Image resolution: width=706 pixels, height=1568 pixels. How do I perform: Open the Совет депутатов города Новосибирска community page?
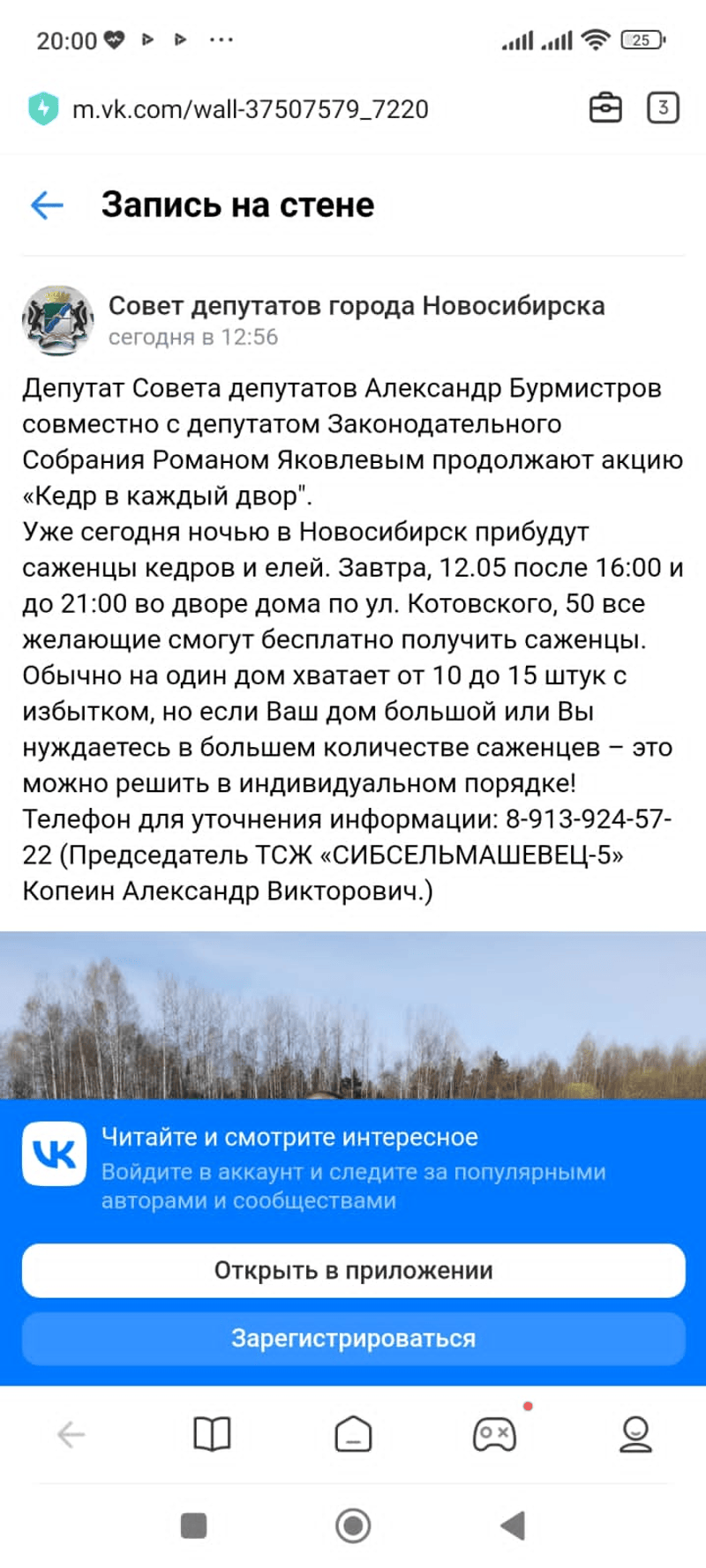tap(356, 305)
